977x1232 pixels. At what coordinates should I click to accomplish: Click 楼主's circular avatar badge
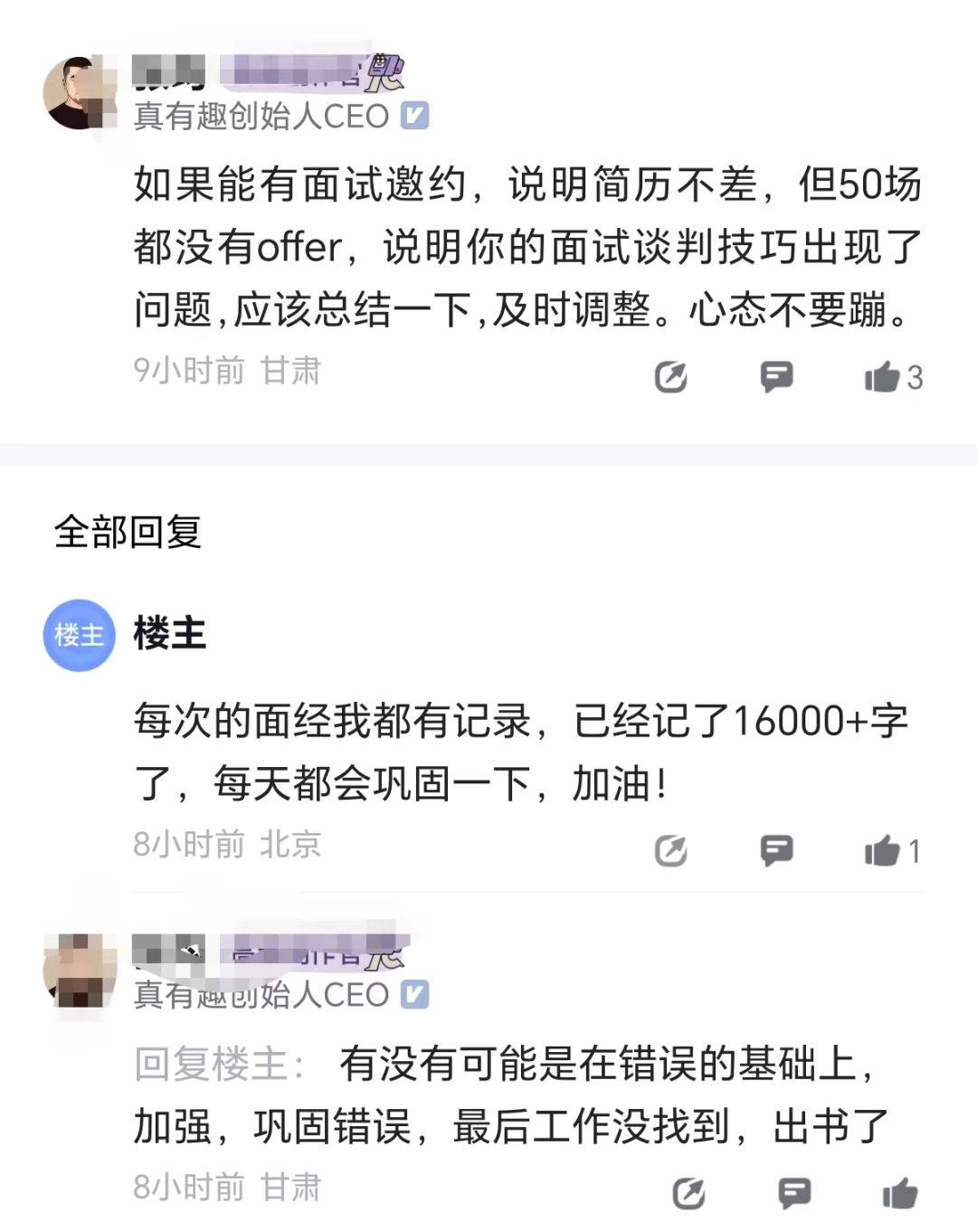(x=80, y=635)
